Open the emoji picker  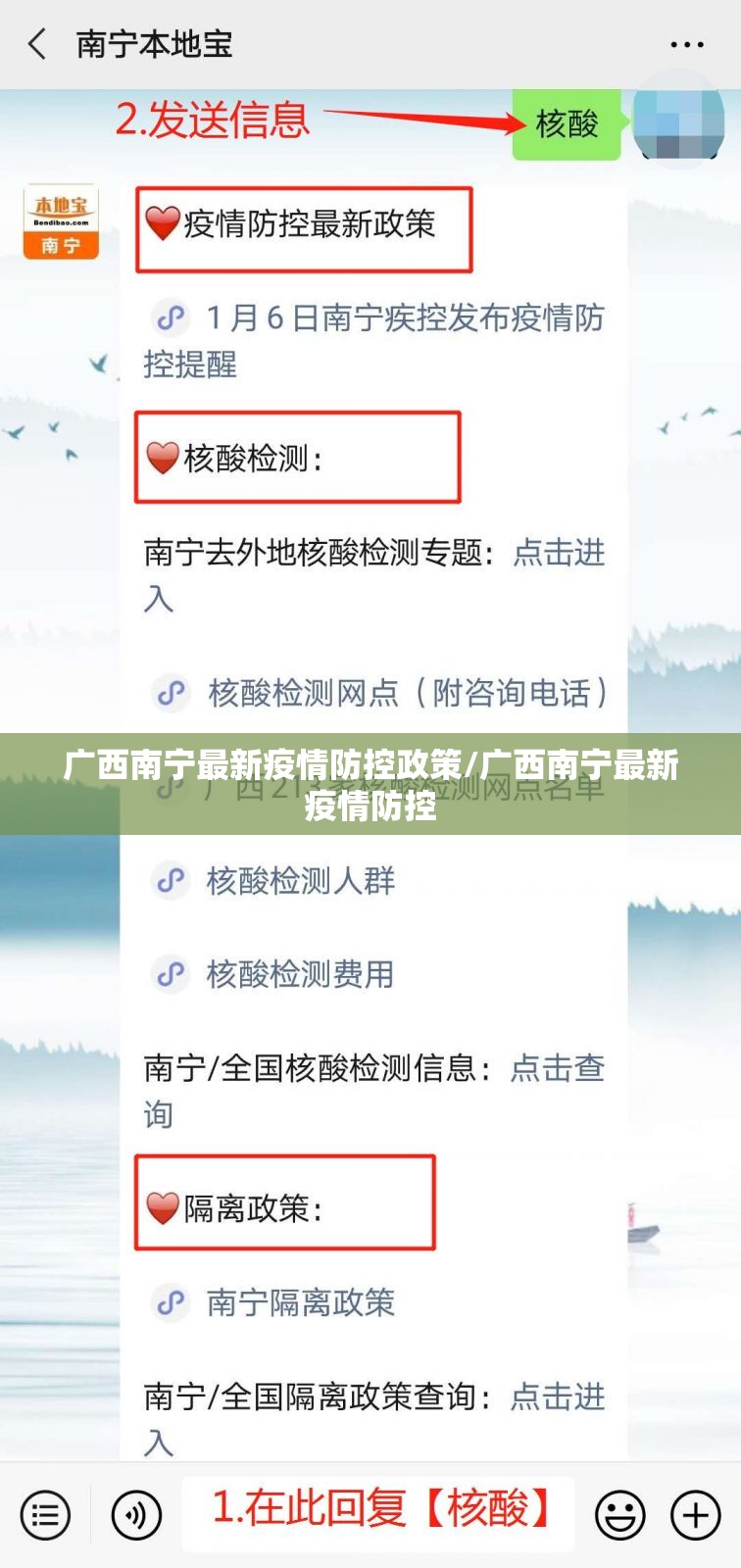[x=620, y=1515]
